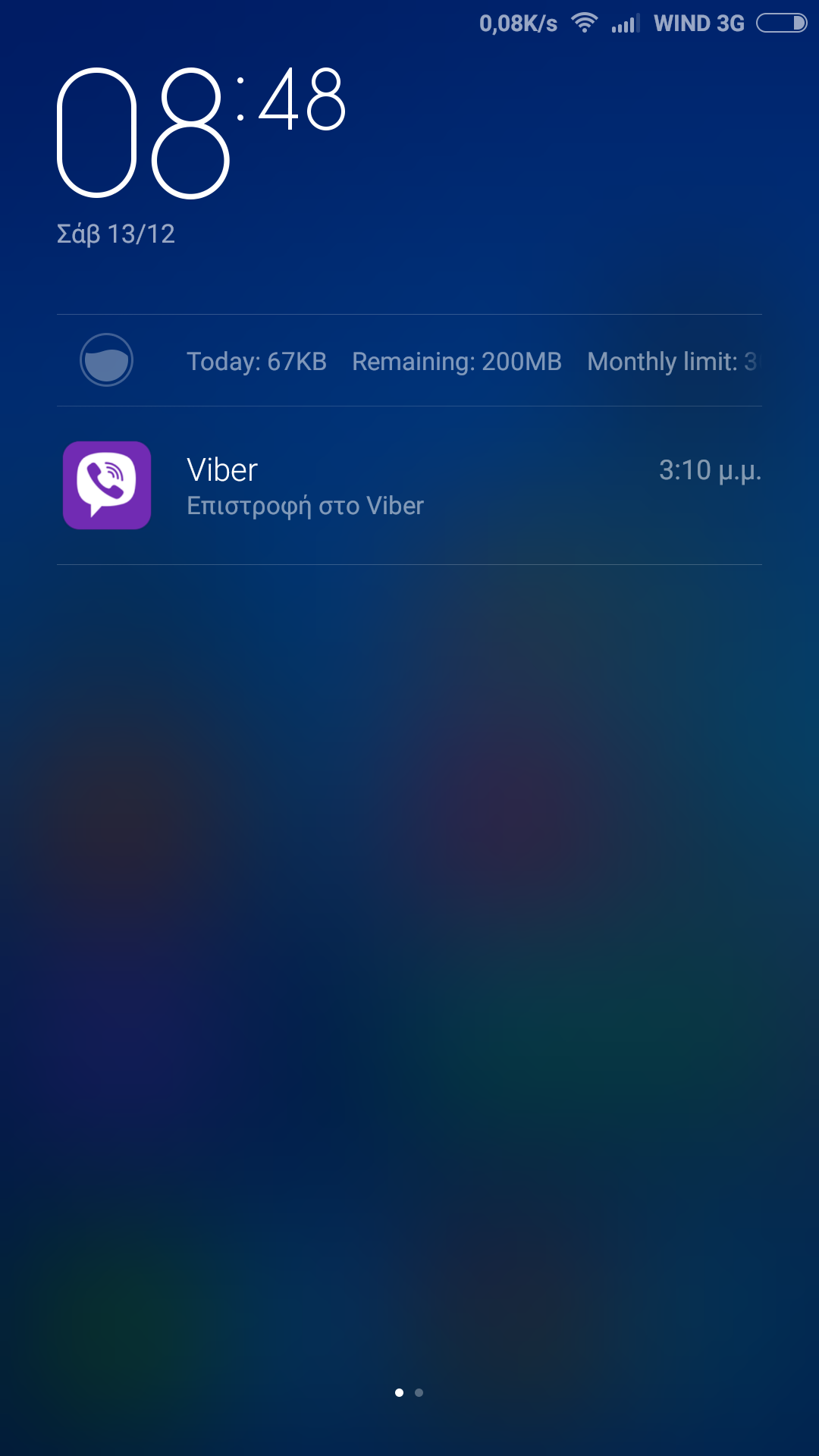Open the Viber notification
This screenshot has width=819, height=1456.
[x=409, y=486]
